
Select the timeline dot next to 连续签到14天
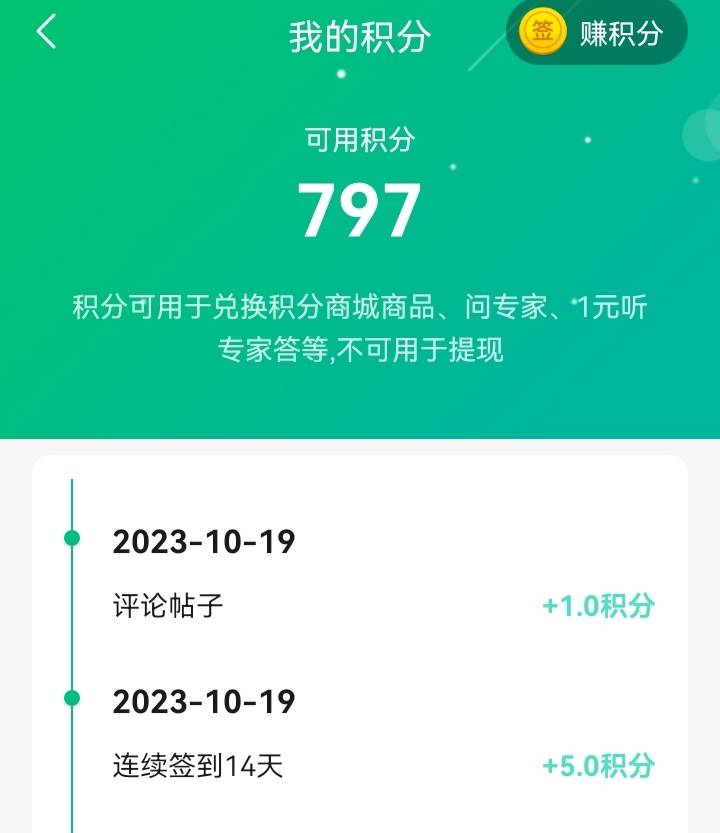pos(70,697)
